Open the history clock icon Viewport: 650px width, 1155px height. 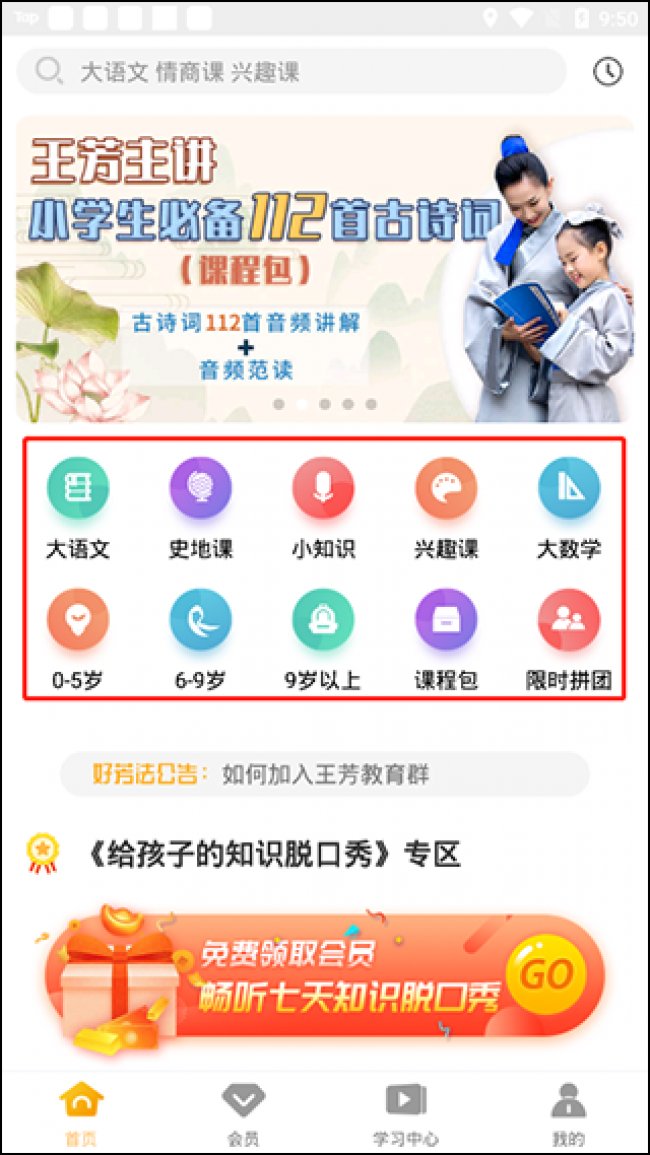[x=608, y=72]
